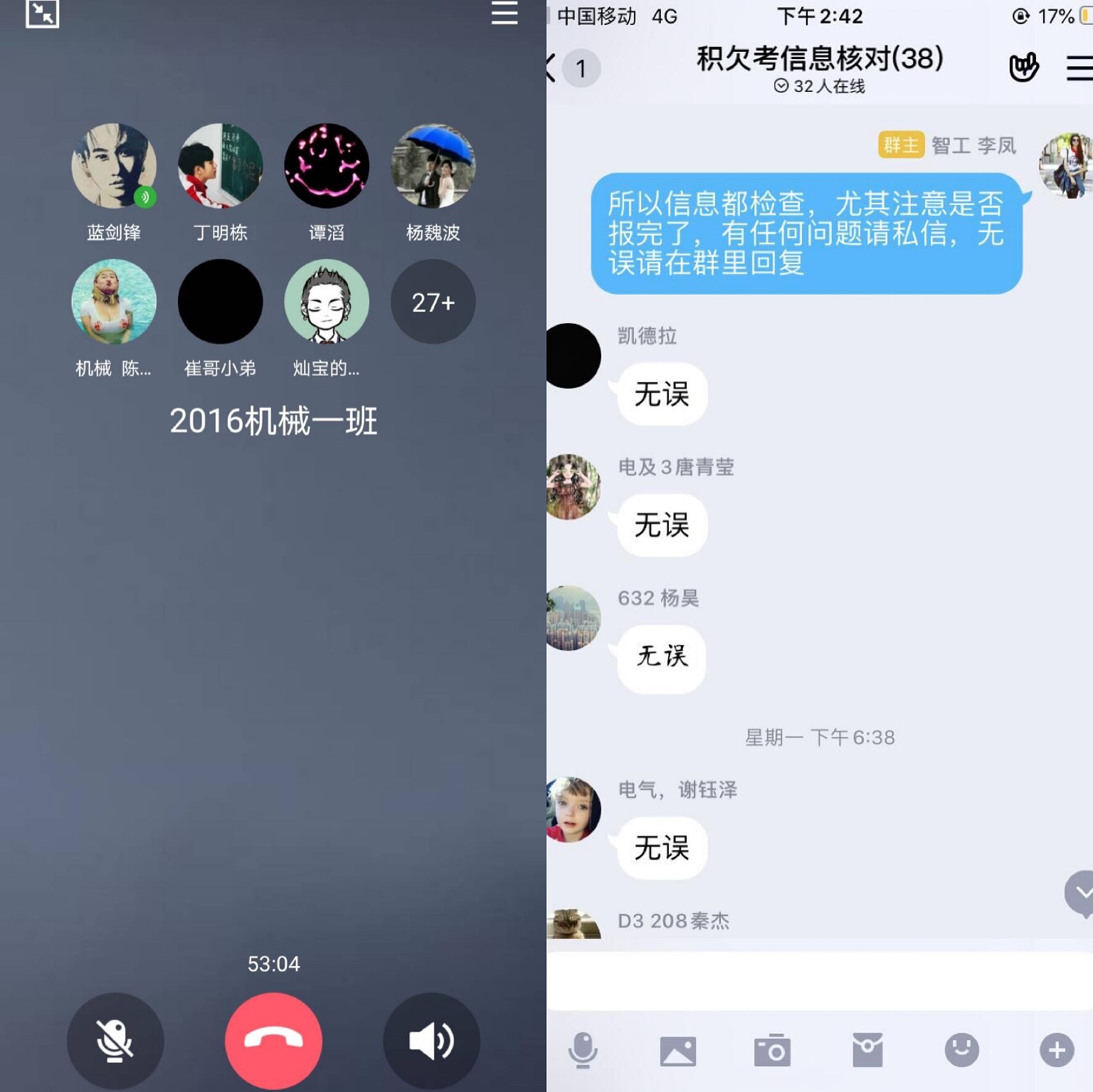Pick an image from the gallery
Screen dimensions: 1093x1092
pos(677,1051)
